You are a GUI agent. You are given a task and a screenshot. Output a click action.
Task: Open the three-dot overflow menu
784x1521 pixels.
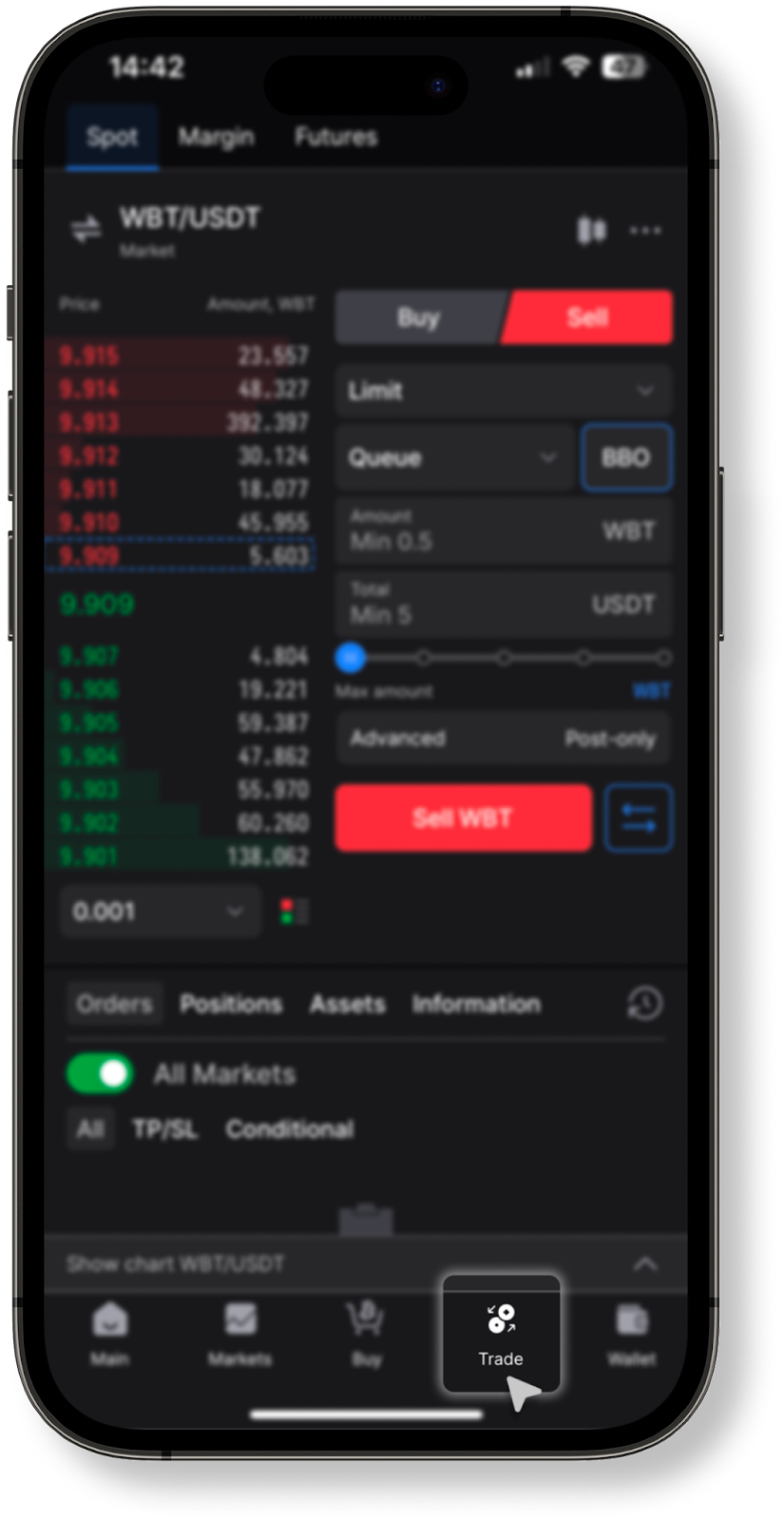pos(645,230)
